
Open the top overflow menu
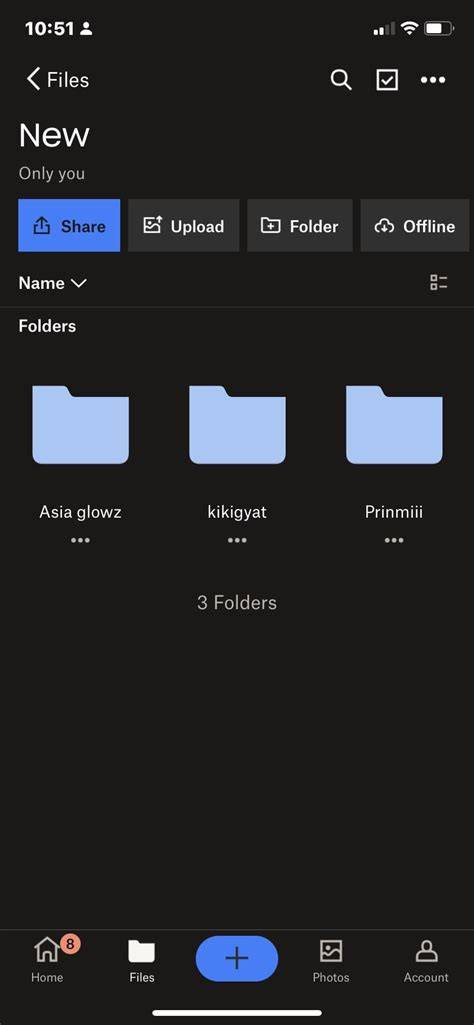click(x=433, y=80)
